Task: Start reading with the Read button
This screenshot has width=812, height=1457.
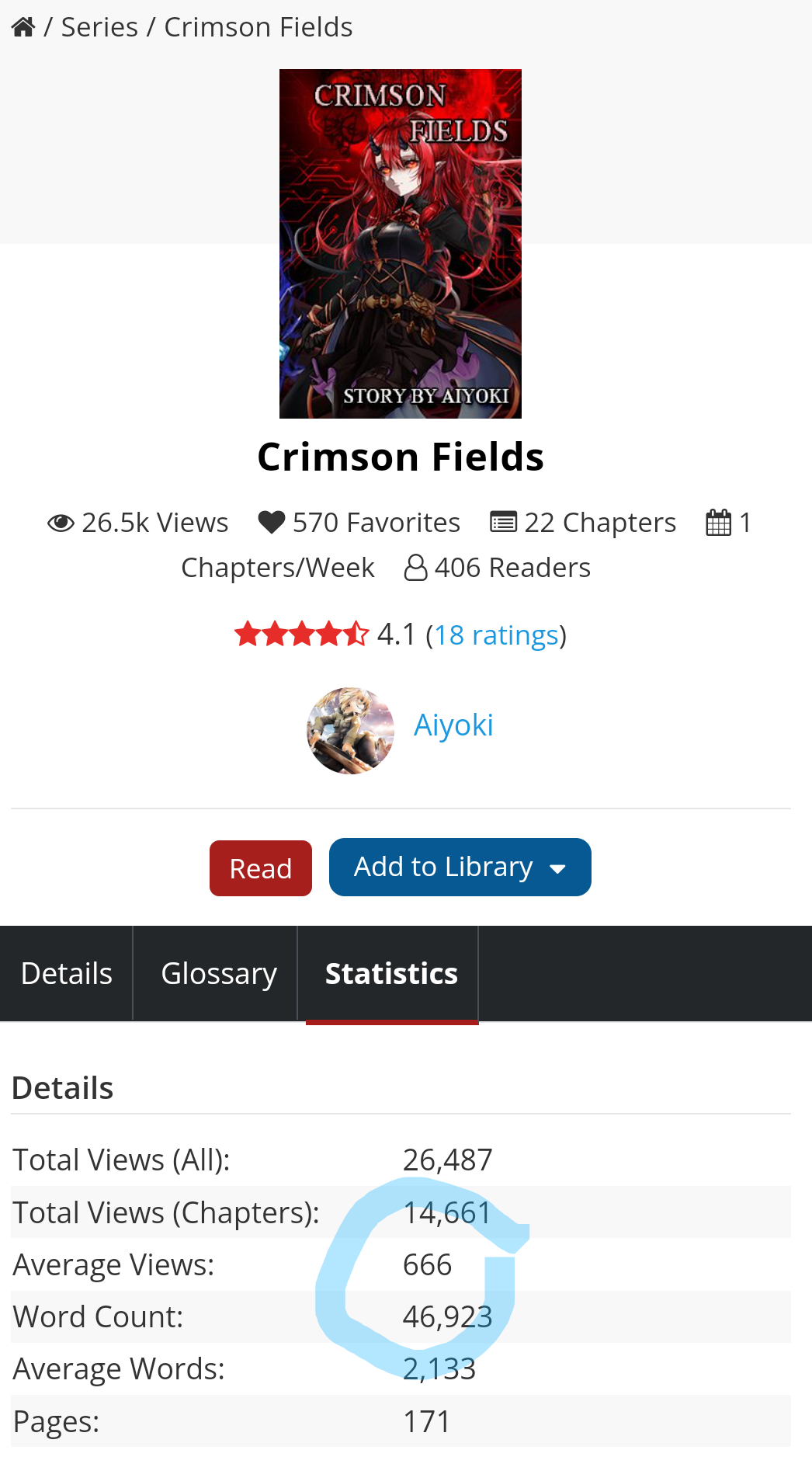Action: 260,868
